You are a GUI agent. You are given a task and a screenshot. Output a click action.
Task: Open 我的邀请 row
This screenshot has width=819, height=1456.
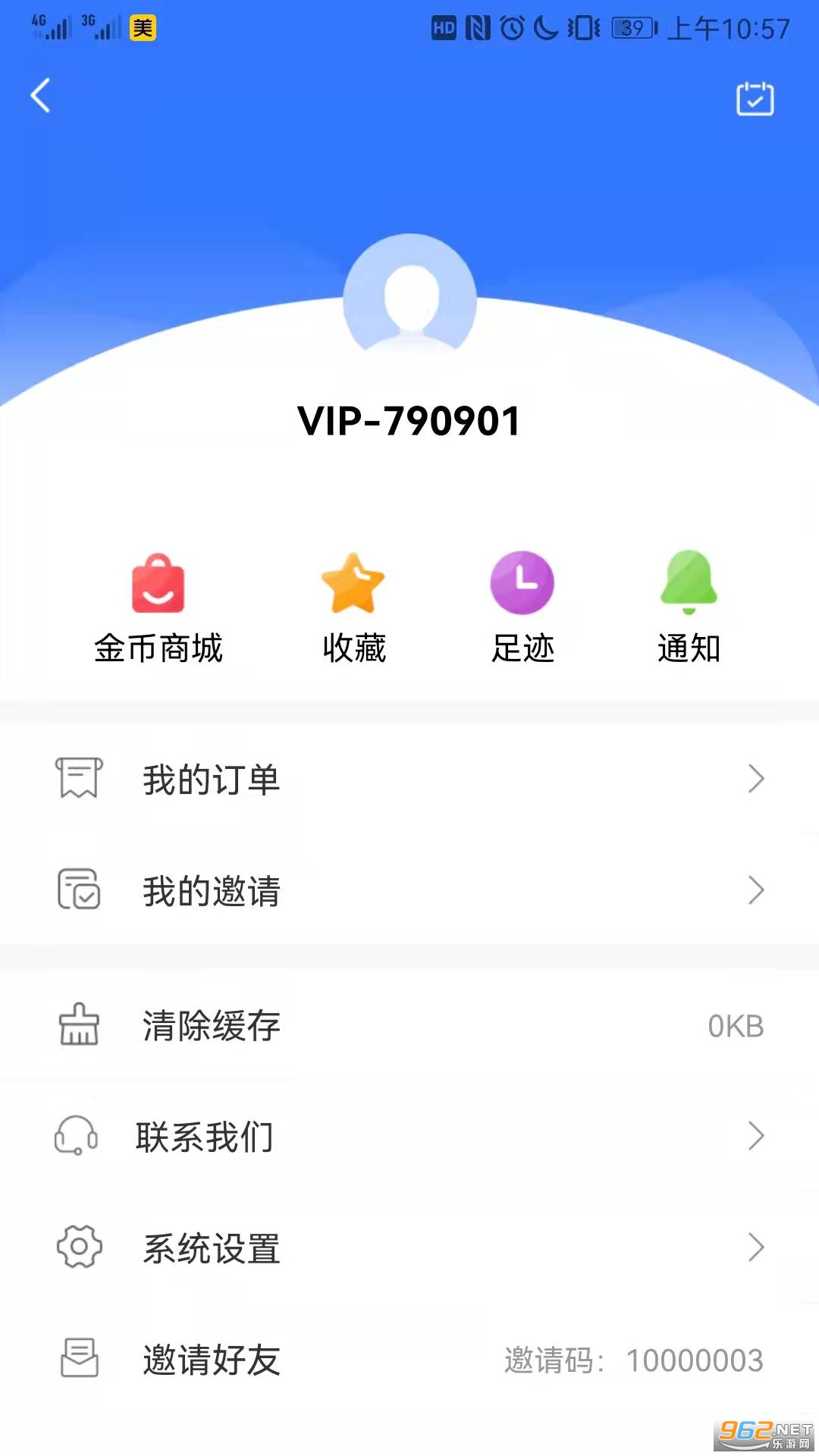click(409, 890)
